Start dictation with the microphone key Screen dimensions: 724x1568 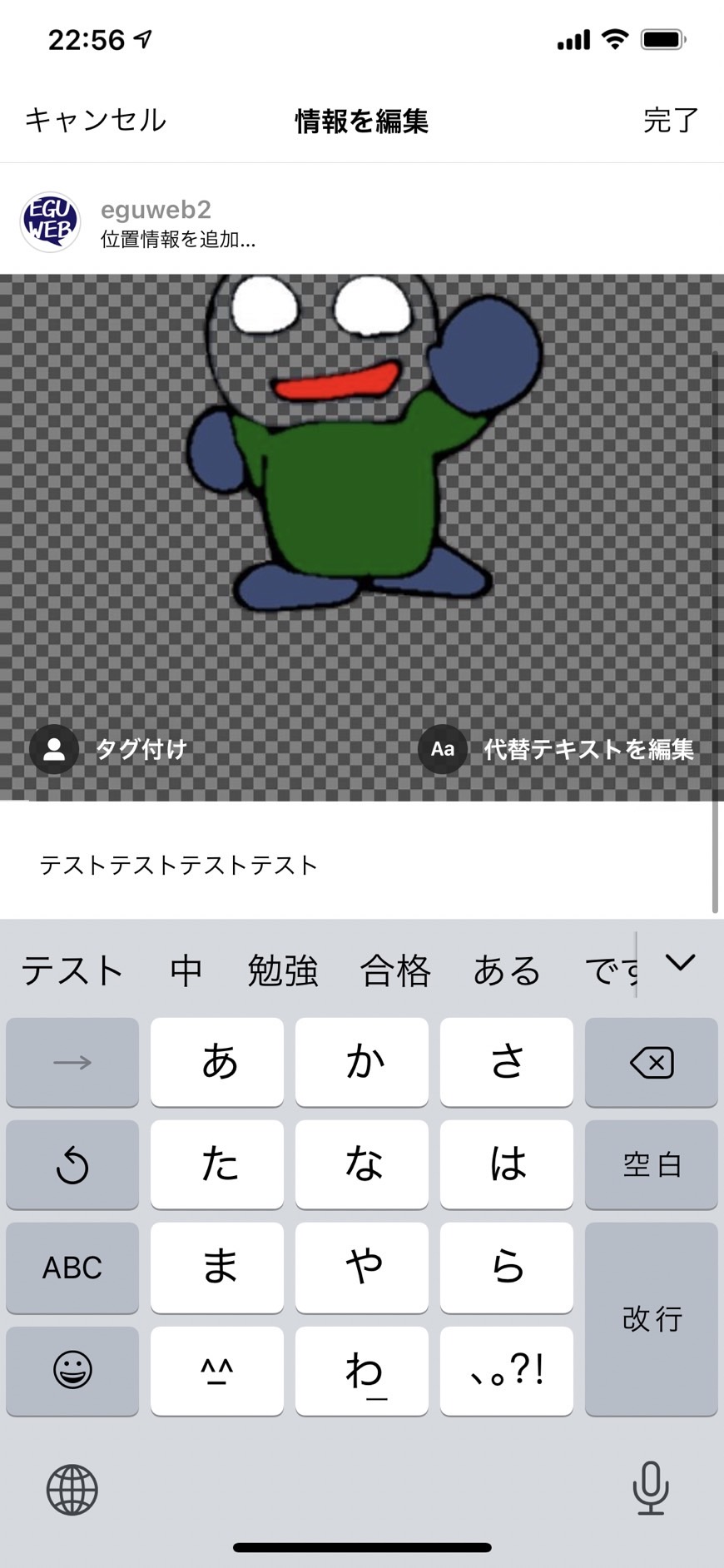(x=651, y=1488)
